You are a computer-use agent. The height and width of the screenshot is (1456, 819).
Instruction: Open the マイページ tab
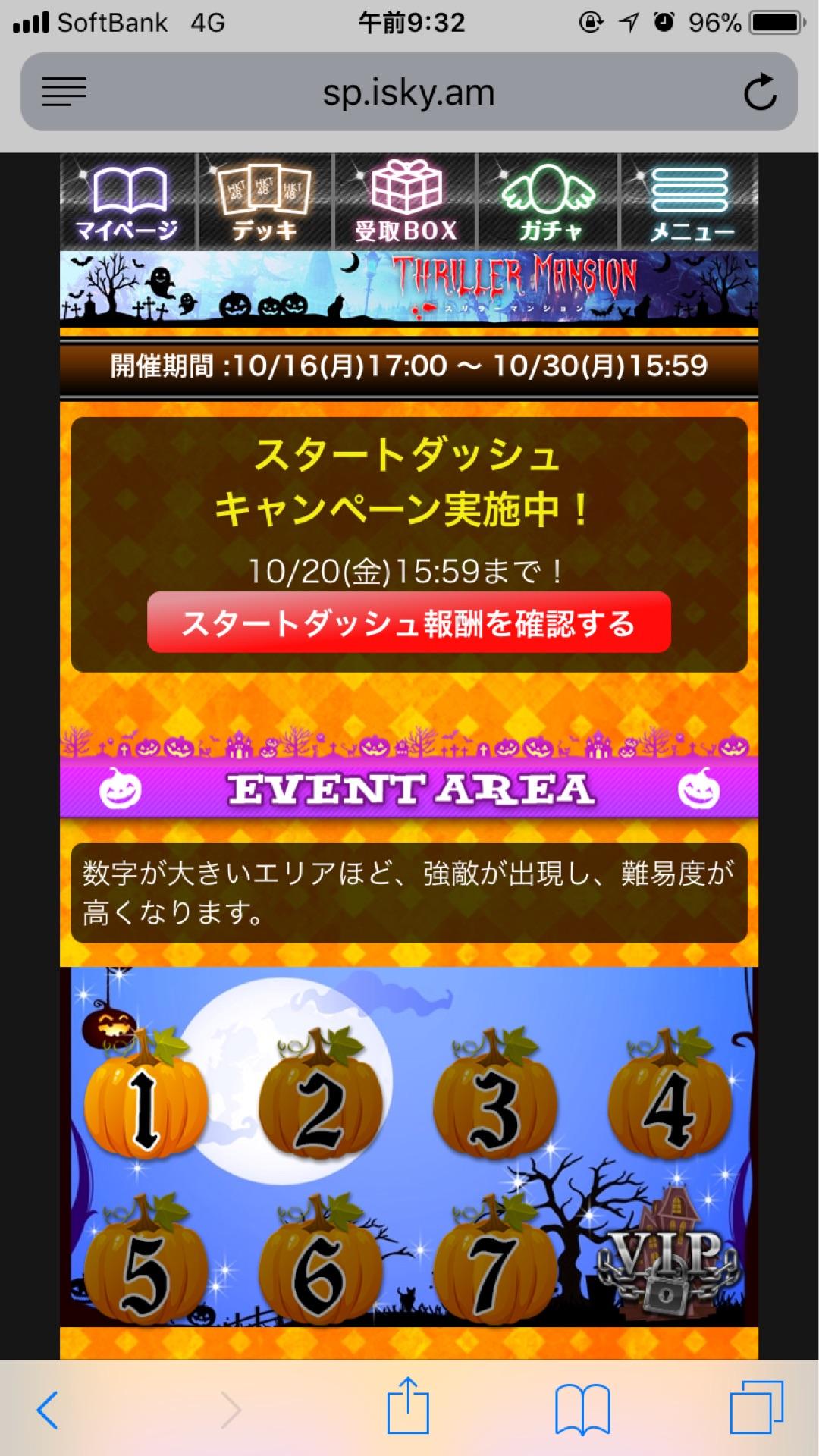(127, 202)
